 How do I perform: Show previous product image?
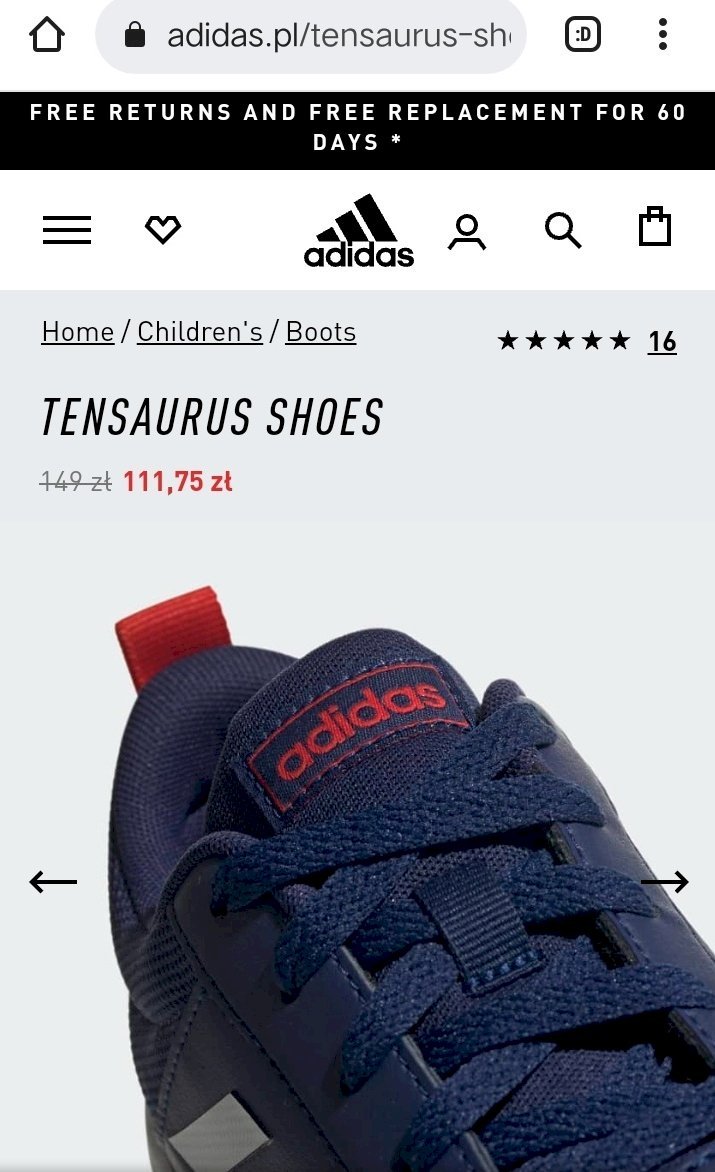coord(53,882)
